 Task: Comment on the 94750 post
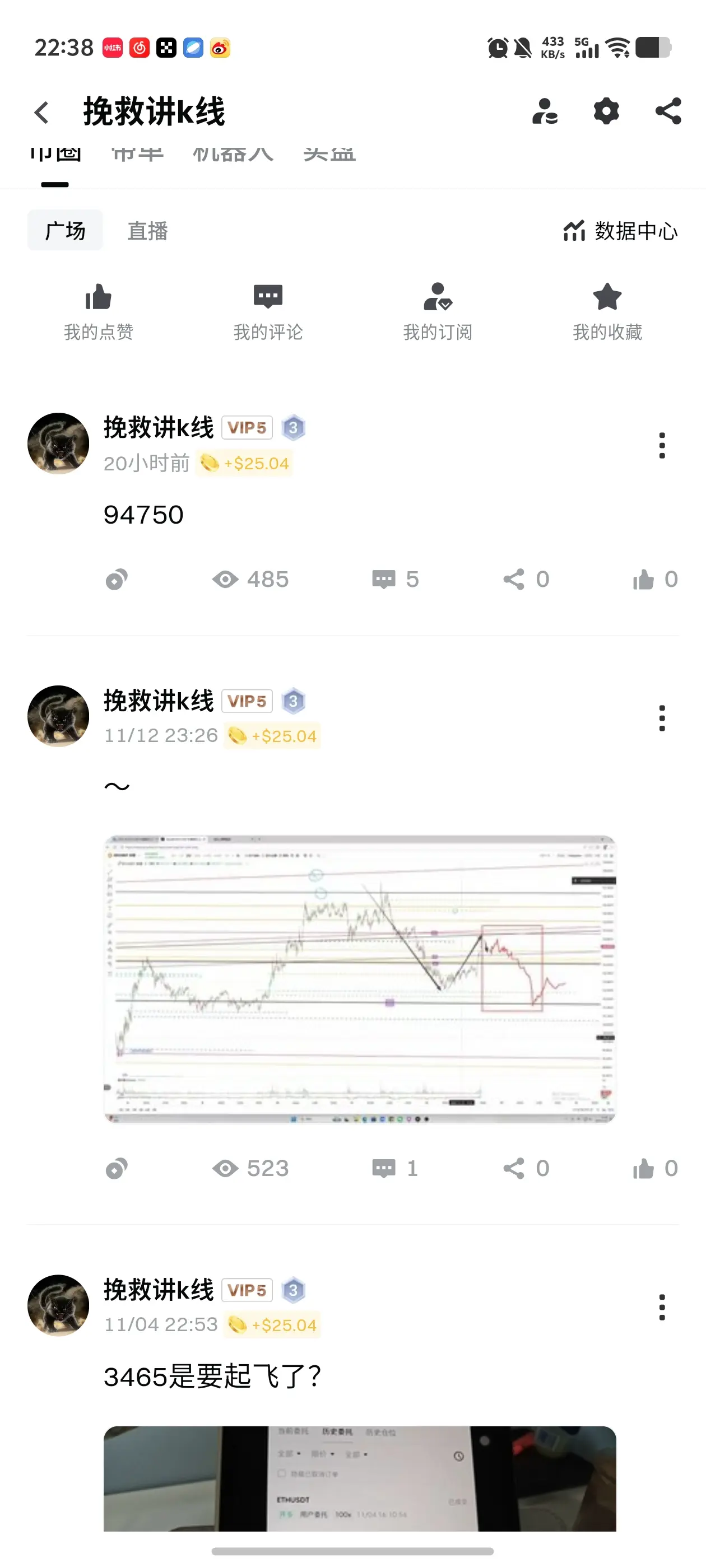pos(394,580)
